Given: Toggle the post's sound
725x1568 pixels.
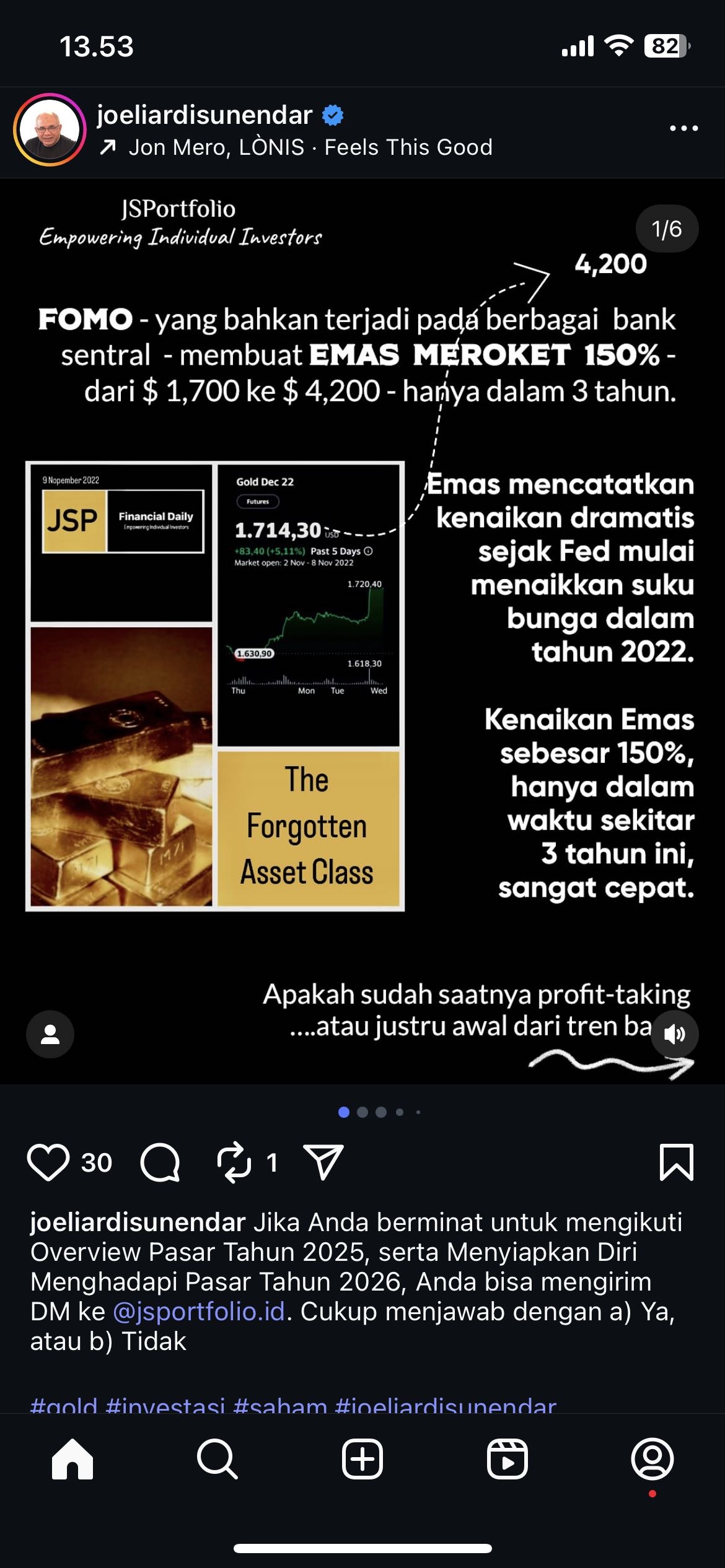Looking at the screenshot, I should 674,1034.
